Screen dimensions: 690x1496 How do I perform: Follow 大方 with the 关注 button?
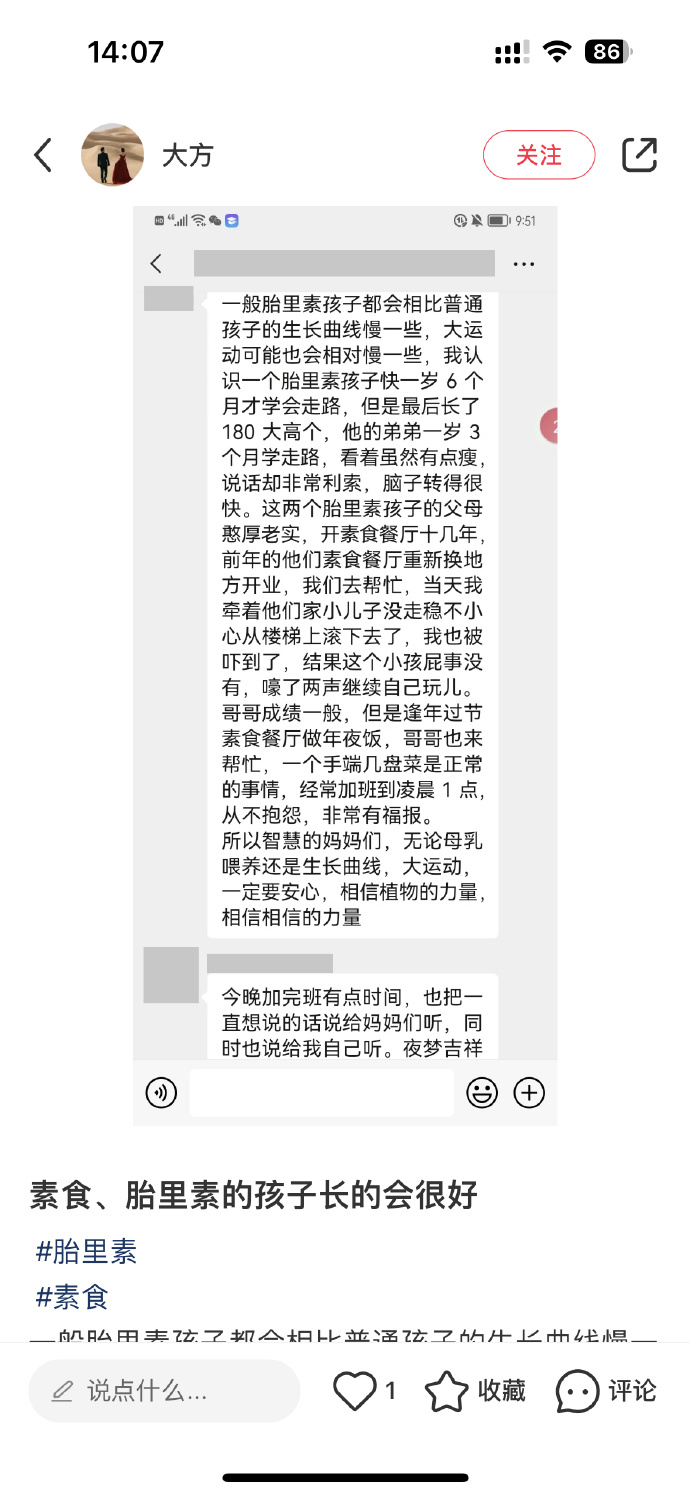pyautogui.click(x=539, y=155)
